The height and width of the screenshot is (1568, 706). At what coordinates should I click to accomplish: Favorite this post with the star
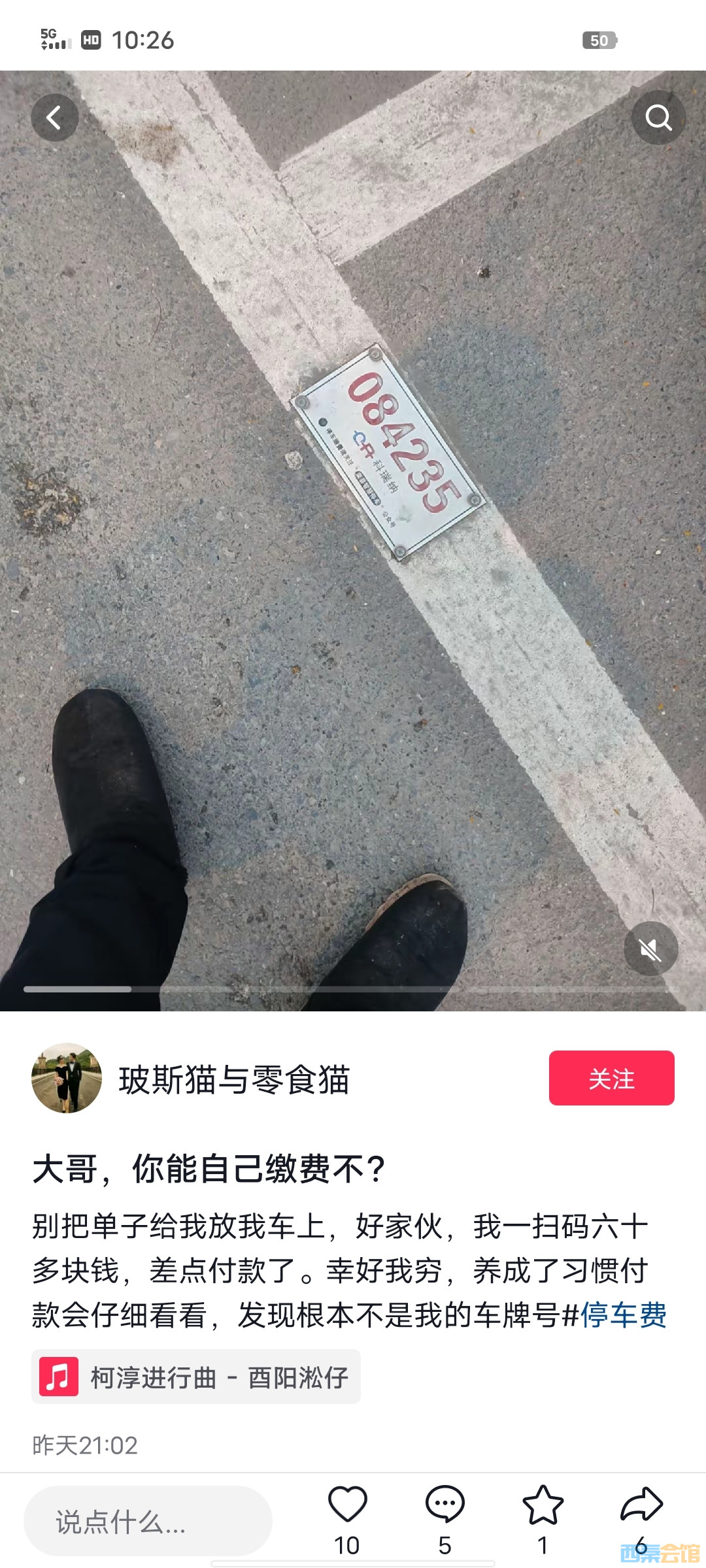click(x=543, y=1504)
